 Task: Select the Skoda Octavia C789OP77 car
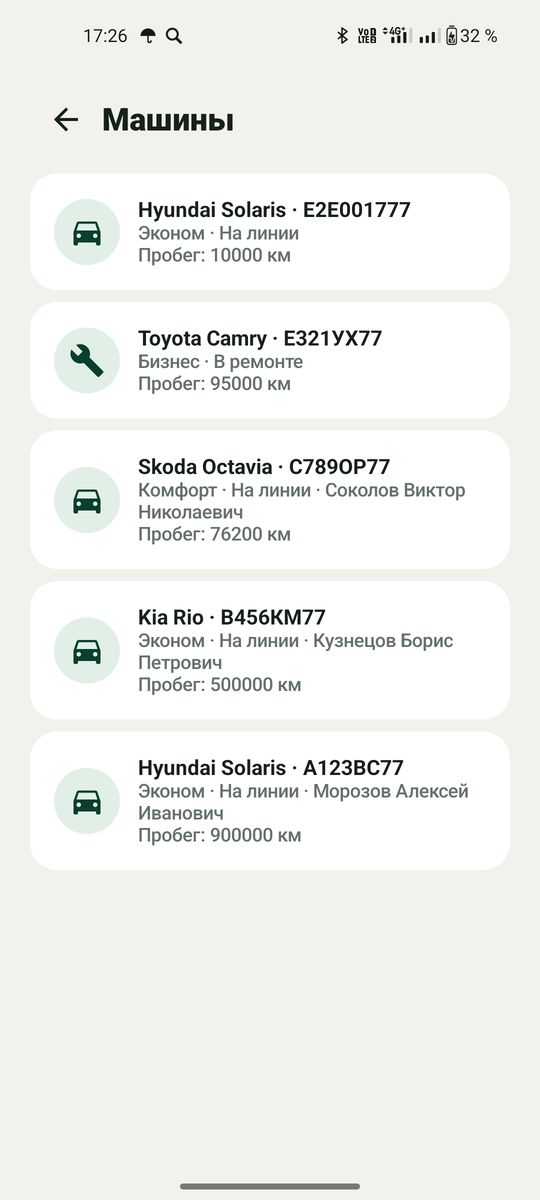tap(270, 500)
